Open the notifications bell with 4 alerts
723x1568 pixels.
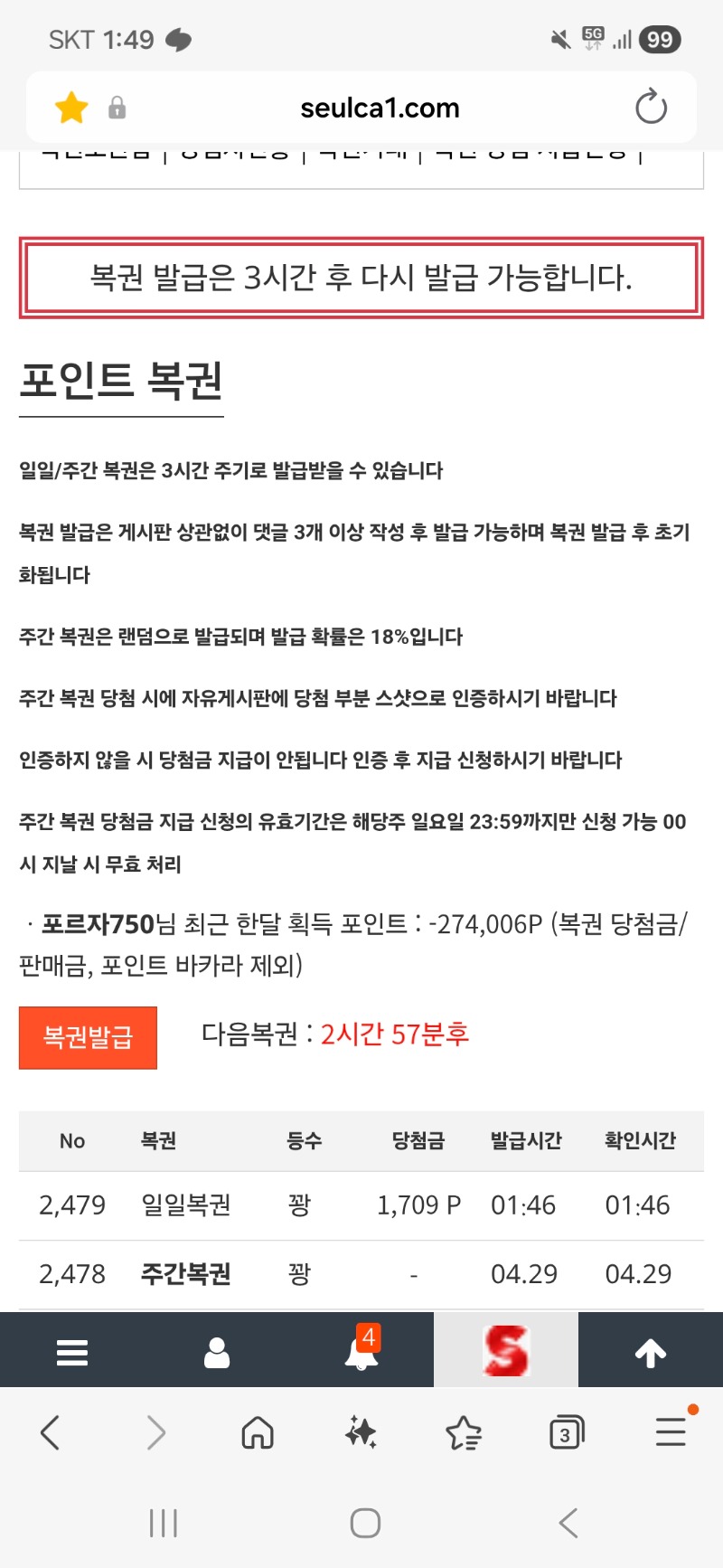[361, 1352]
